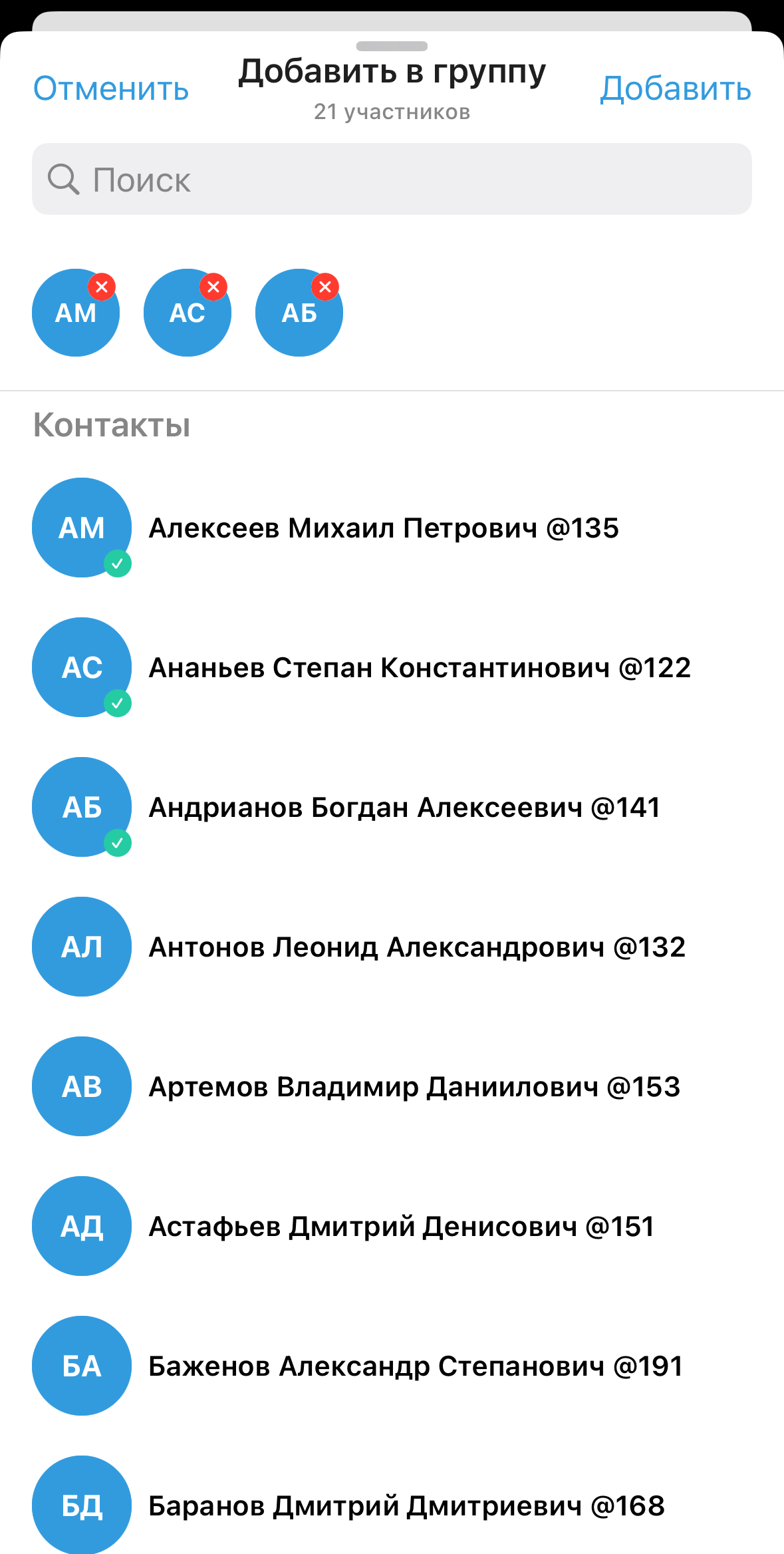Tap Отменить to cancel adding

[x=111, y=88]
